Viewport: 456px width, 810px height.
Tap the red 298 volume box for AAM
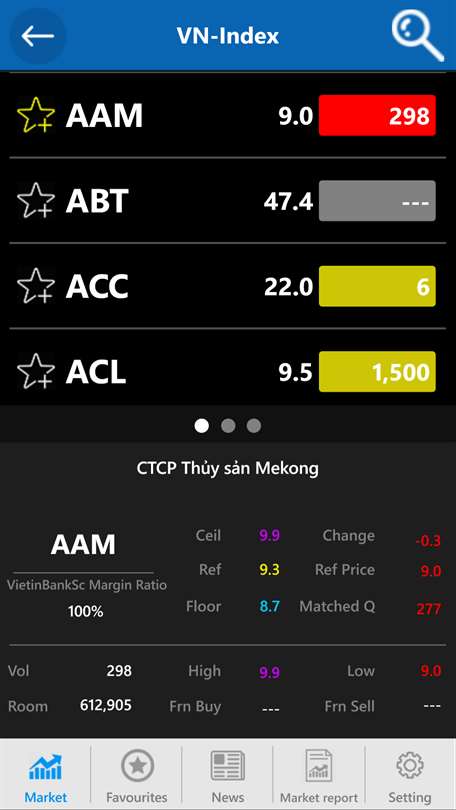click(x=377, y=115)
